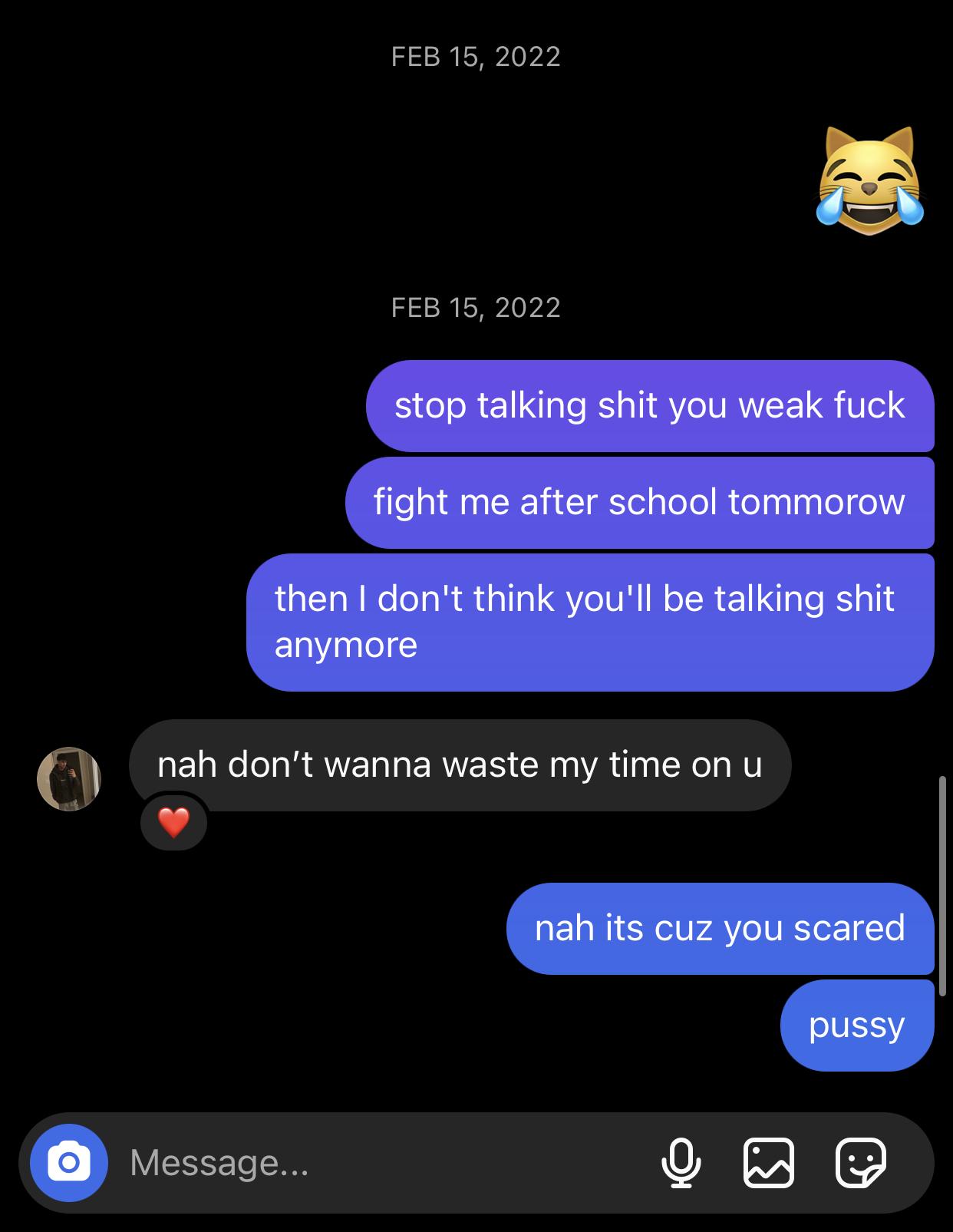The image size is (953, 1232).
Task: Open the camera from the message bar
Action: (x=69, y=1162)
